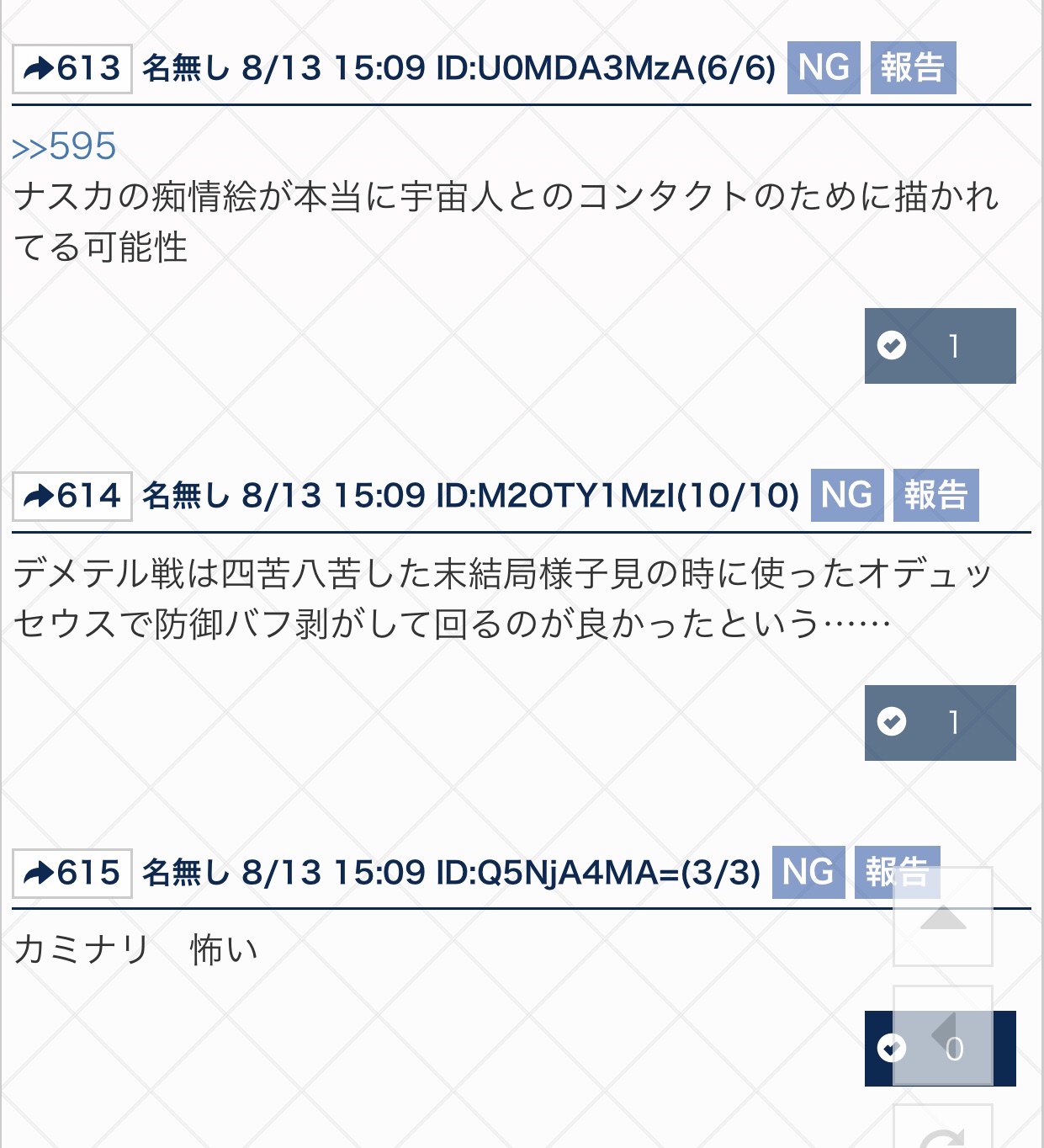Screen dimensions: 1044x1148
Task: Mark post 613 as NG
Action: 824,67
